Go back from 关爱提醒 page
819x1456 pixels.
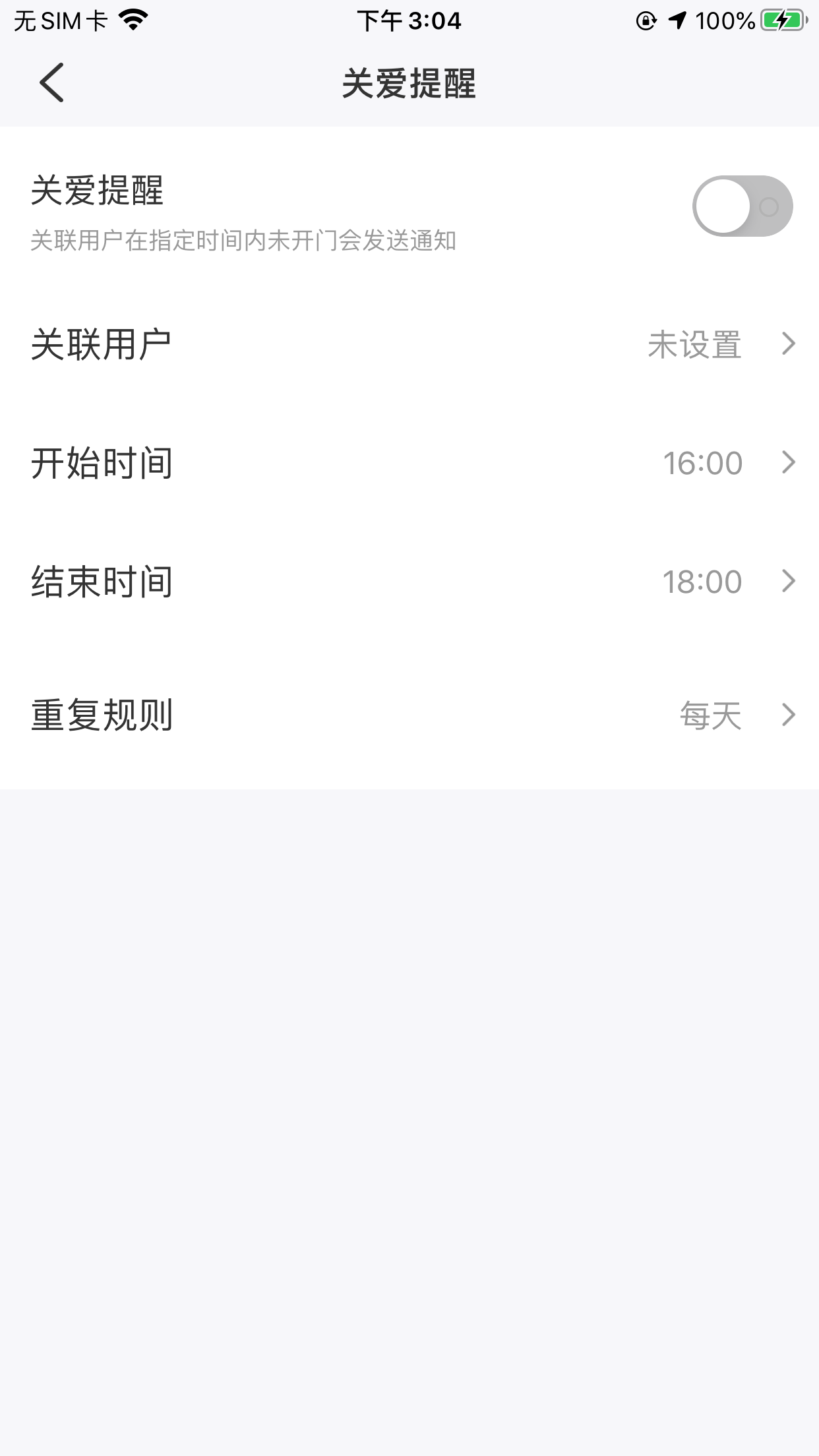(x=51, y=83)
